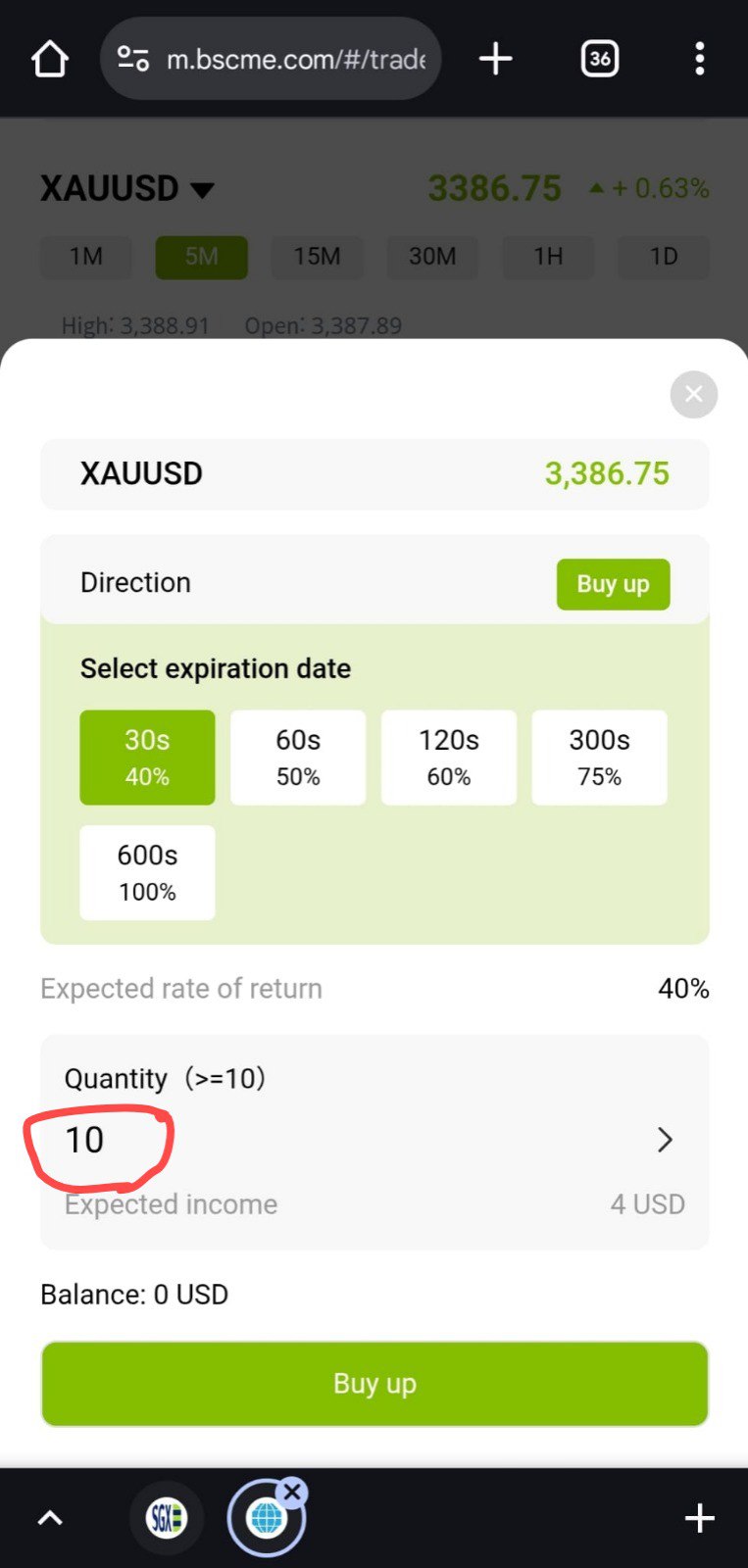Open the tab switcher showing 36 tabs

(600, 59)
